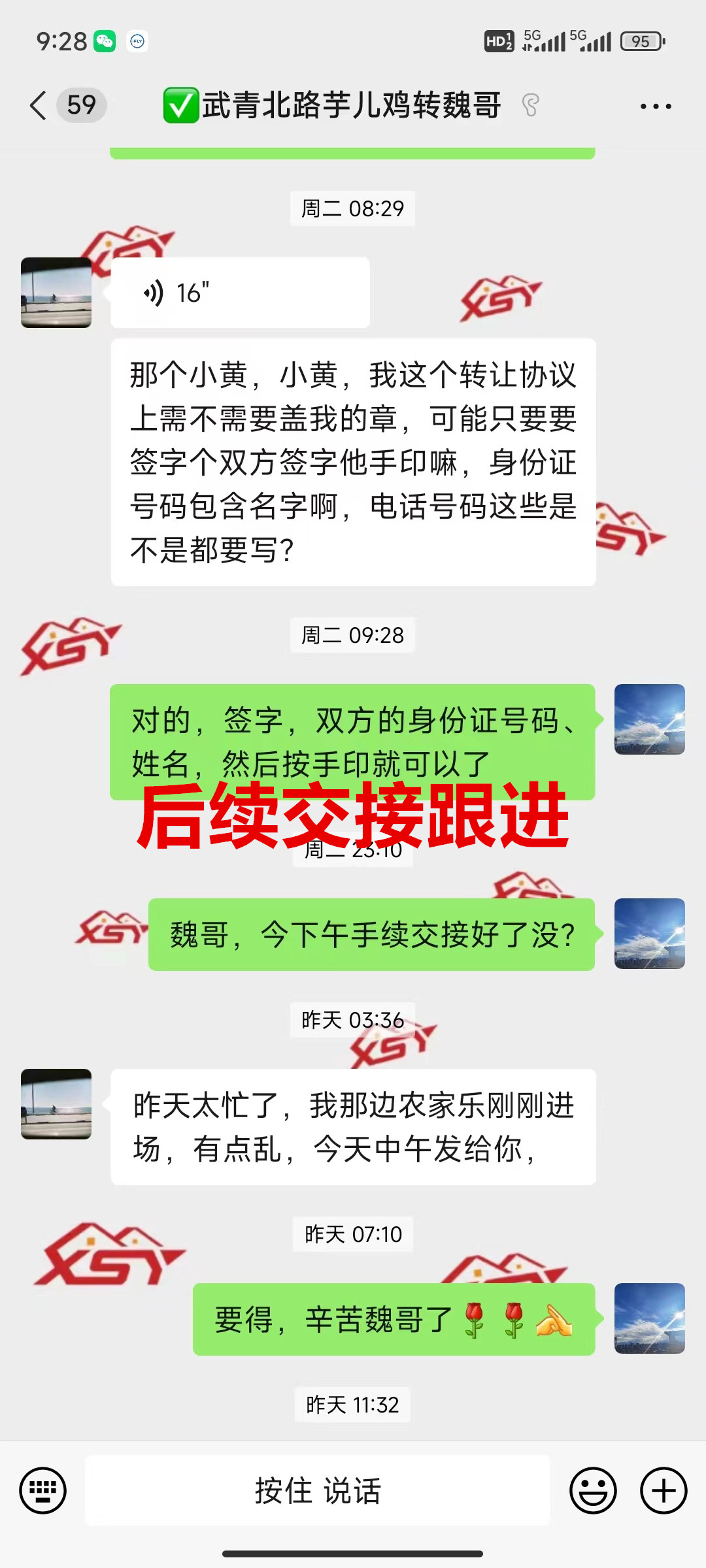Open sender's avatar beside 昨天太忙了 message

point(56,1104)
